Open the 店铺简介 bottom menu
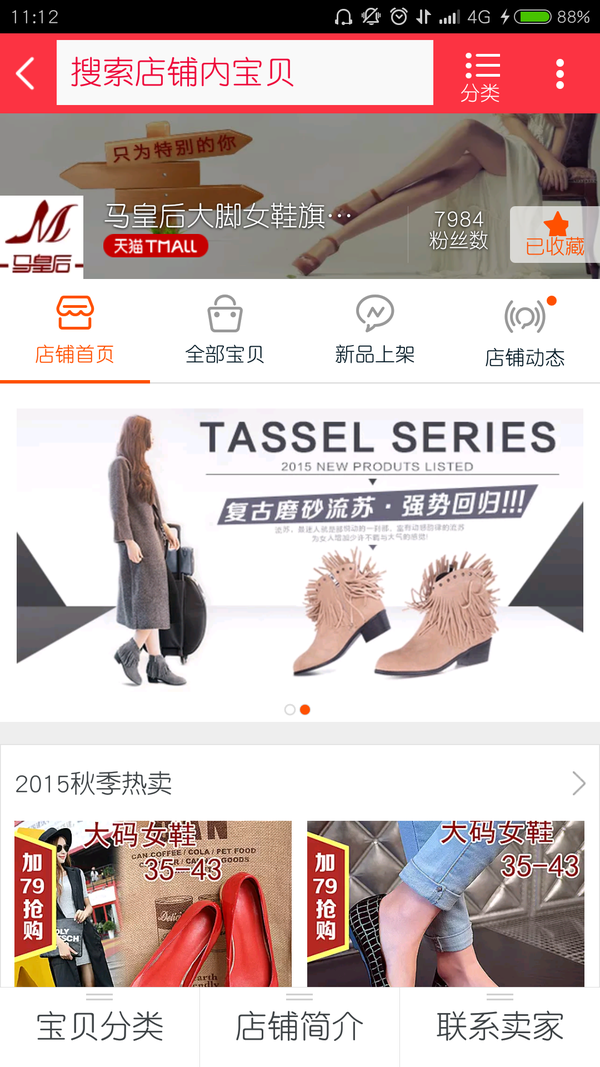 click(300, 1026)
